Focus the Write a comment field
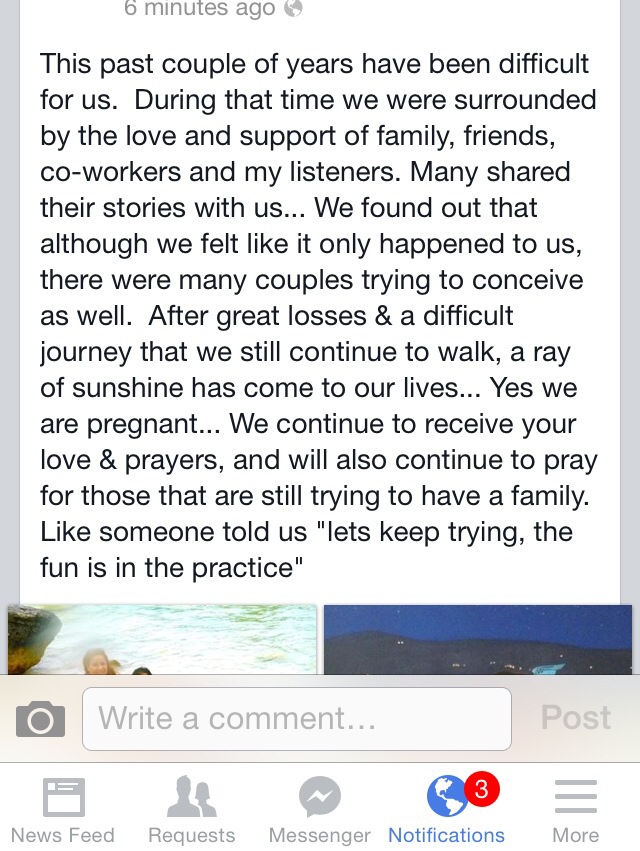640x851 pixels. click(x=296, y=718)
